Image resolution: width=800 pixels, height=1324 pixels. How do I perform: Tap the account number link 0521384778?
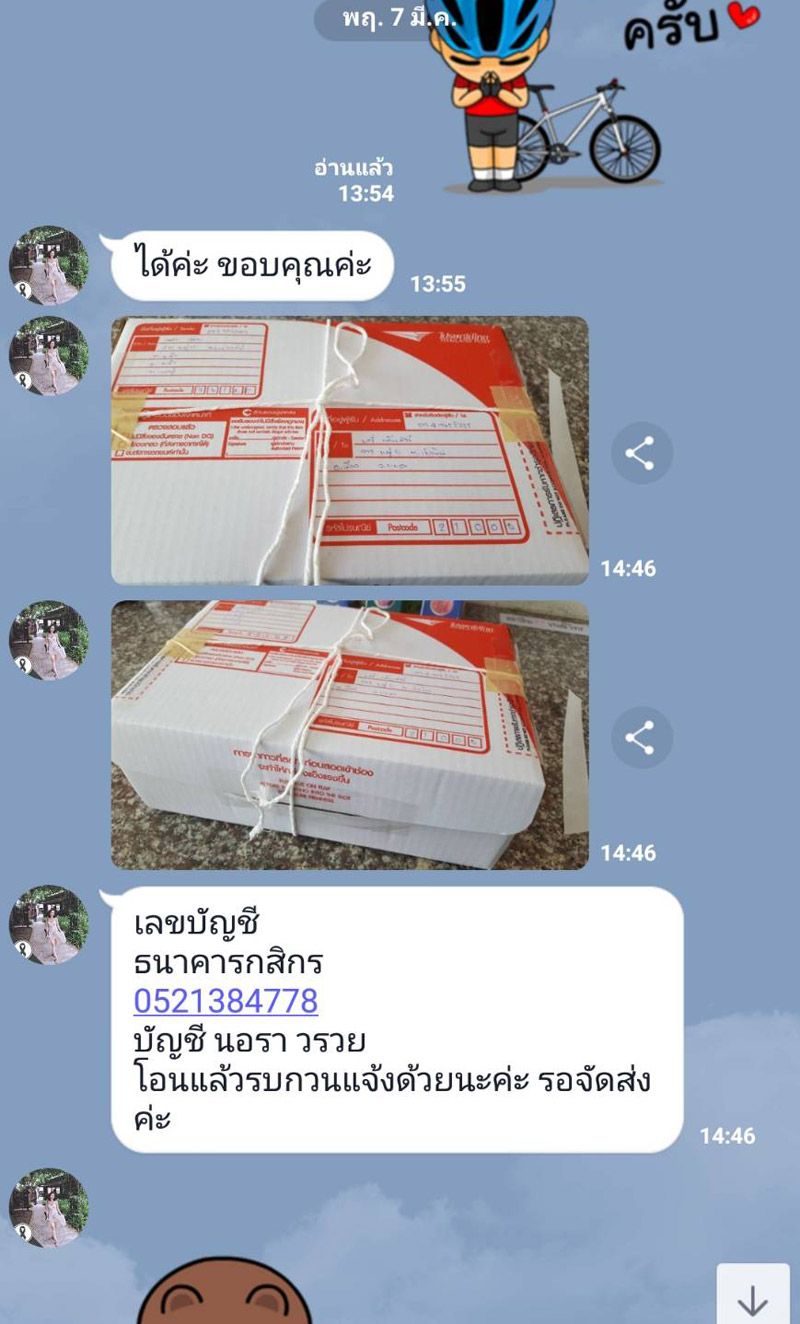[x=226, y=1000]
